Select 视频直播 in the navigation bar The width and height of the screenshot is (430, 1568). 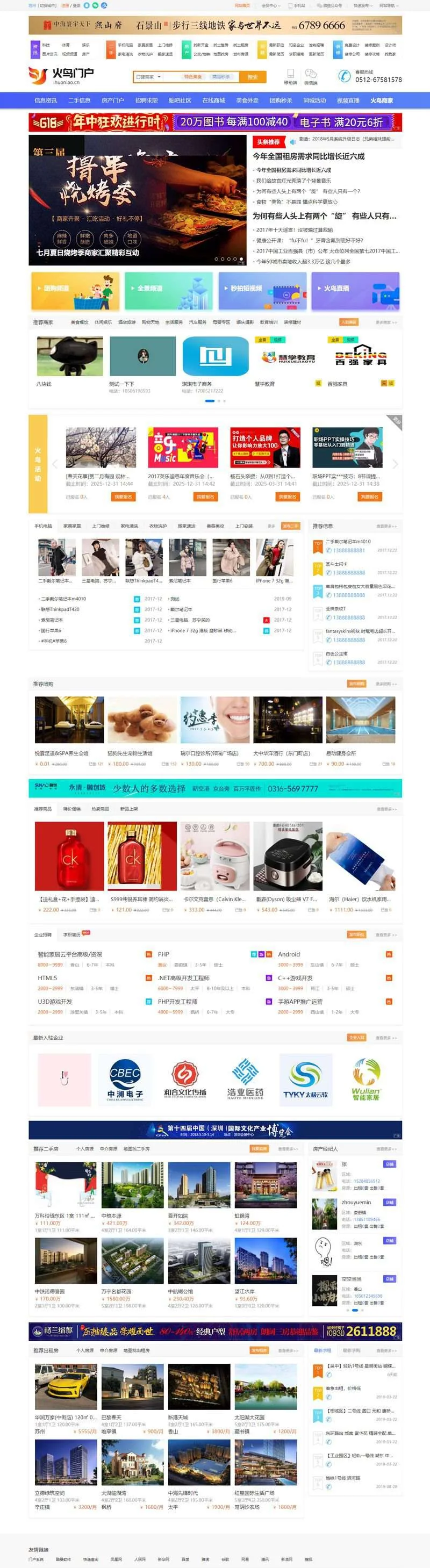click(348, 100)
